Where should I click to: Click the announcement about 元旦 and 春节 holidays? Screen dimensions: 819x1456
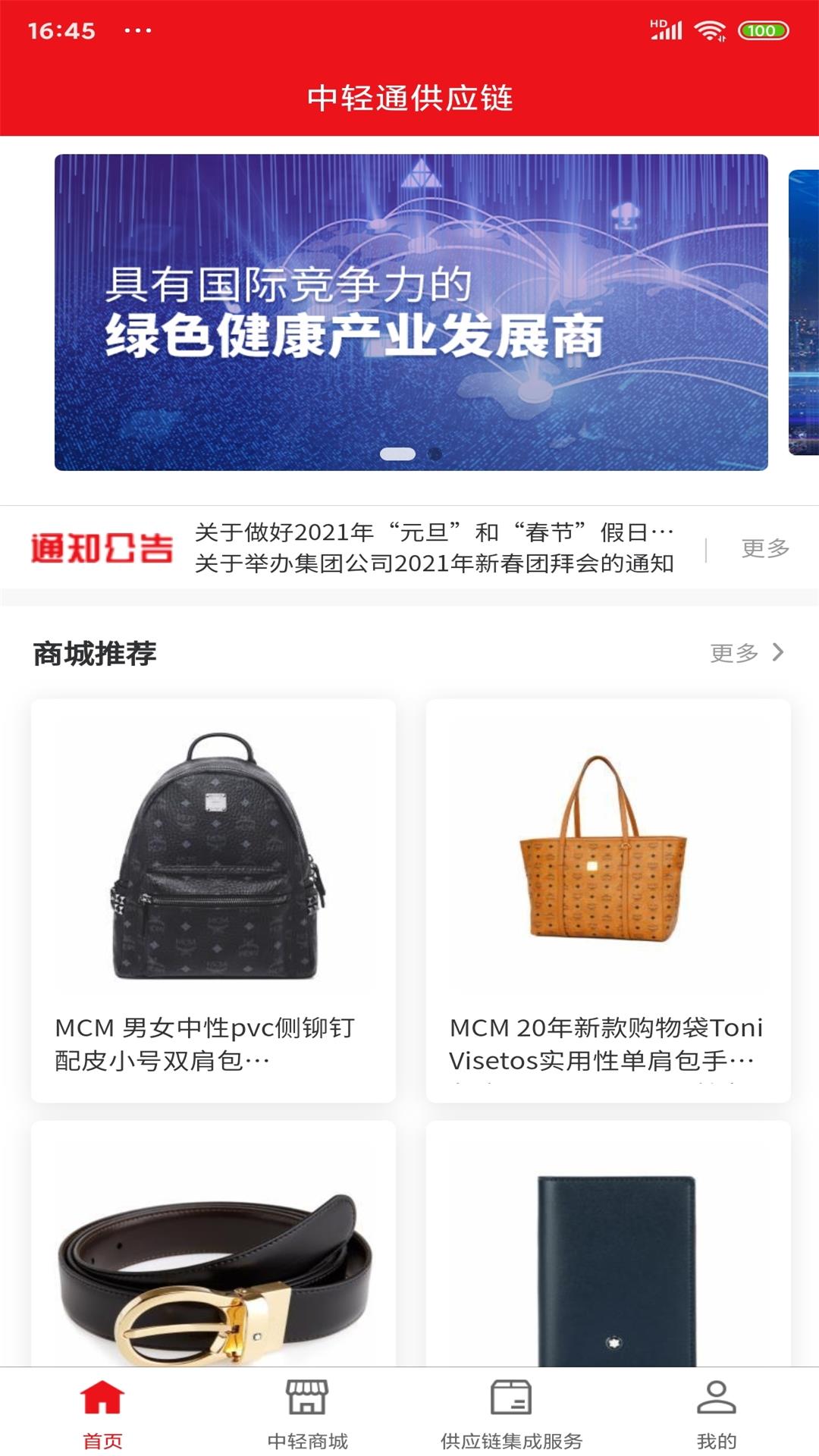pyautogui.click(x=432, y=529)
